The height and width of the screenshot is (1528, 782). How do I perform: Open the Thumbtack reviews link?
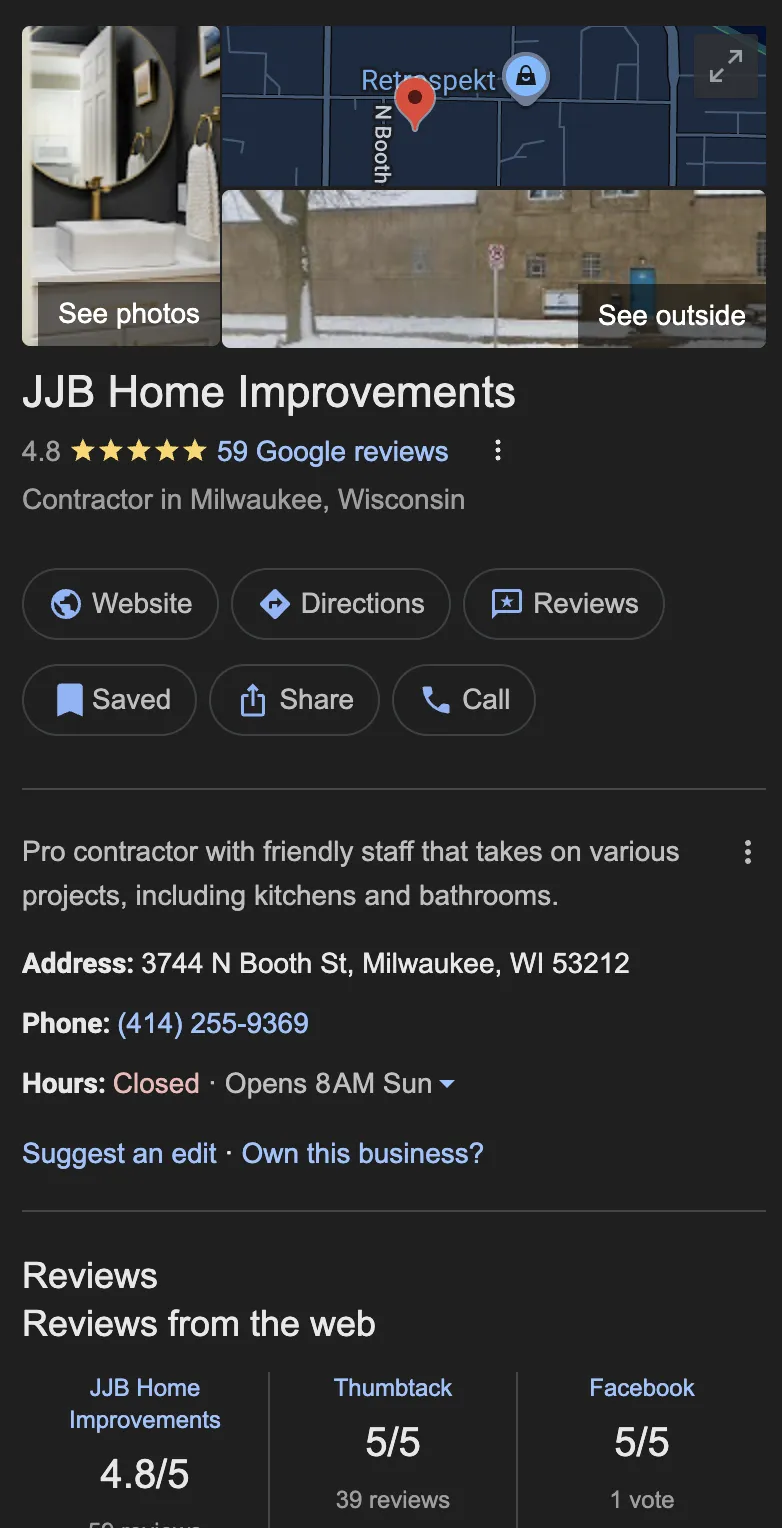(x=392, y=1388)
